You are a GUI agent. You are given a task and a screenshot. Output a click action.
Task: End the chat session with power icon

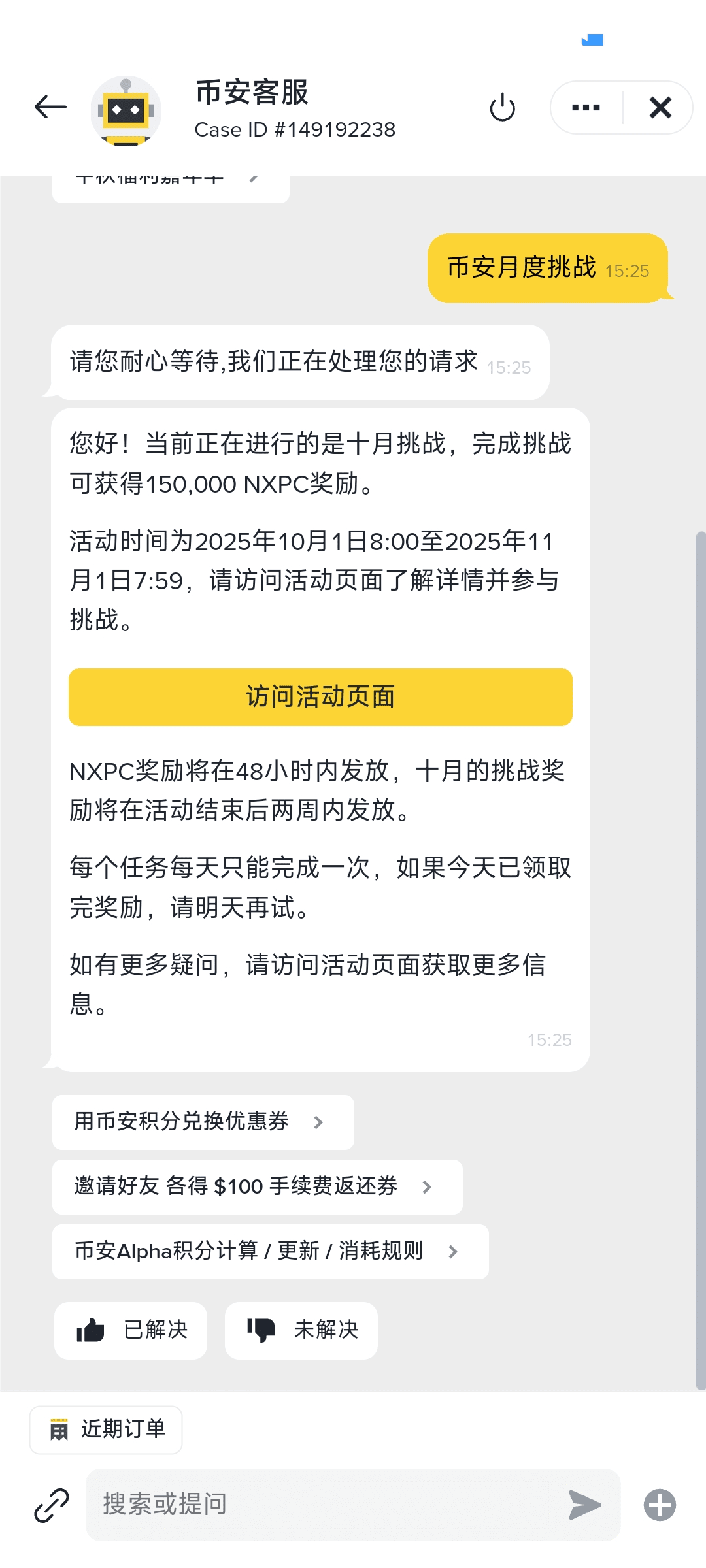pos(502,108)
